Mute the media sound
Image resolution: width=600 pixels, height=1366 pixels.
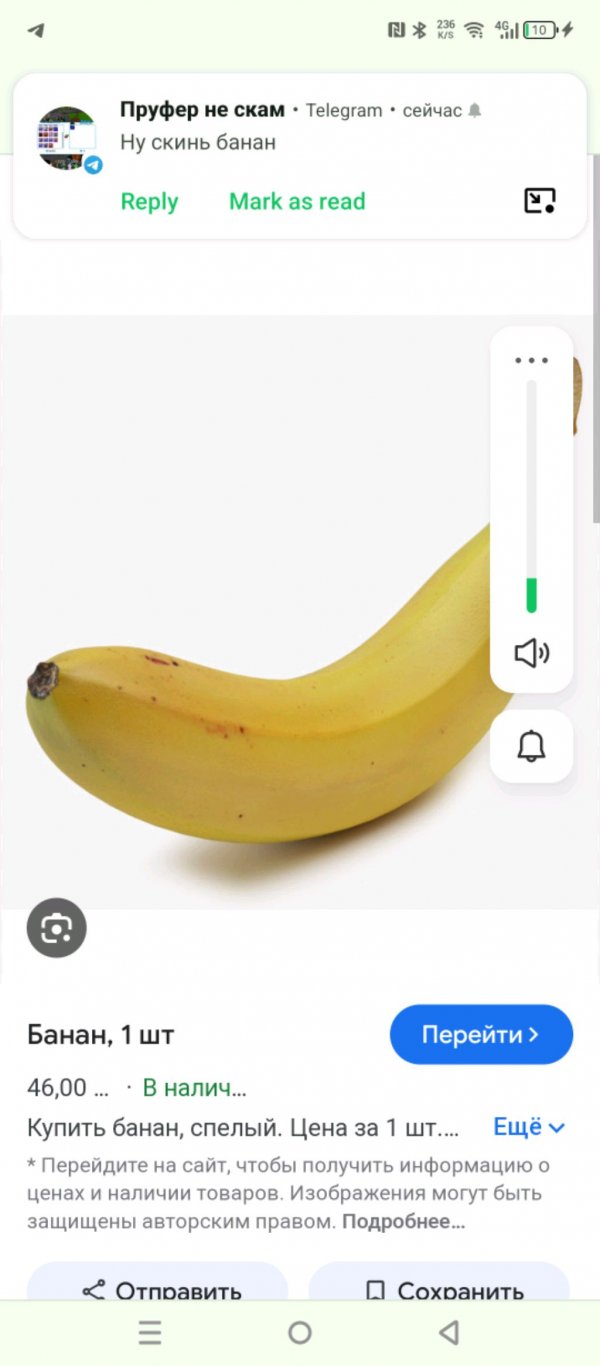point(532,654)
